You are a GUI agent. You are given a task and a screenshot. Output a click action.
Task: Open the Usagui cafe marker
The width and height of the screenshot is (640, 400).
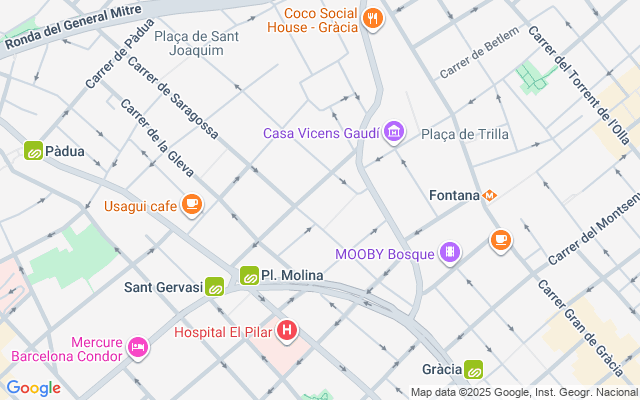(x=191, y=206)
